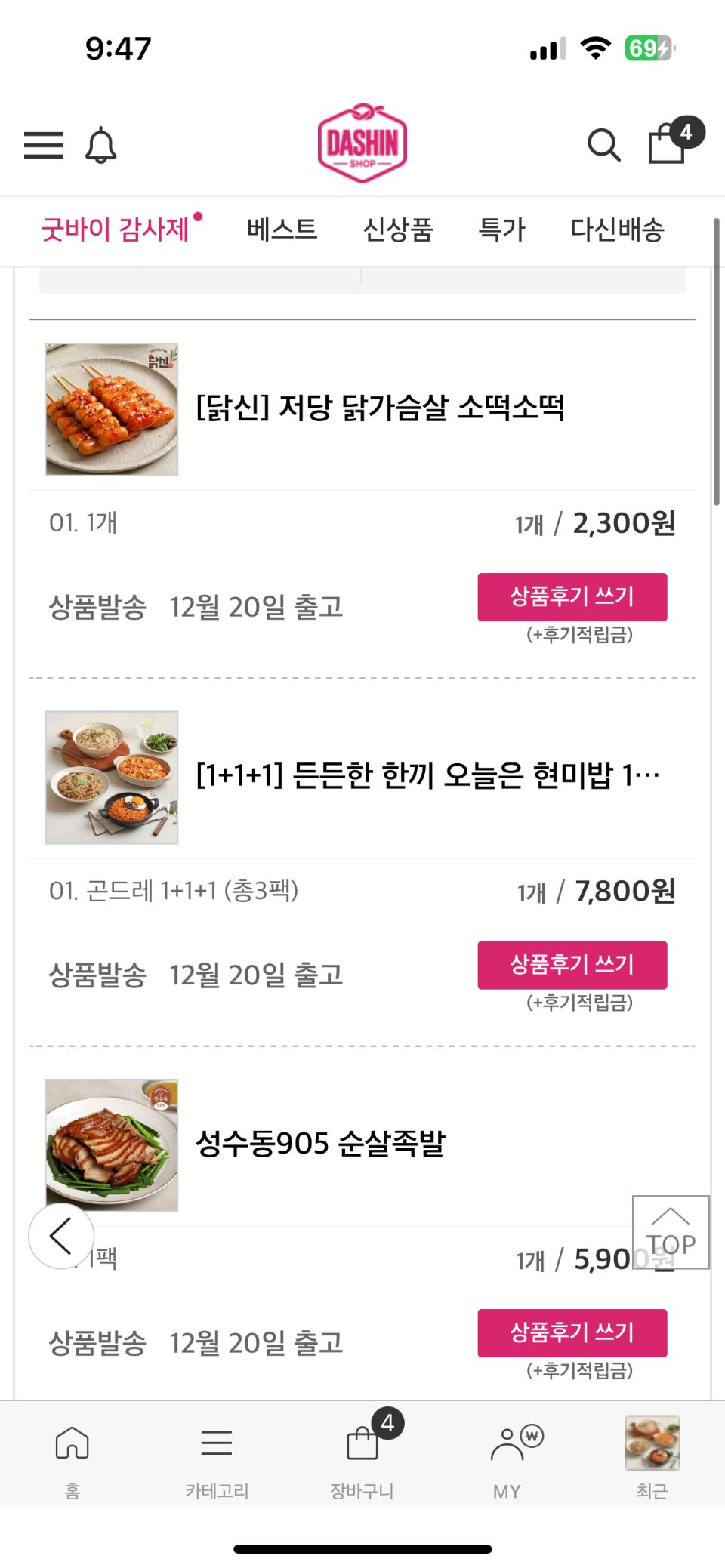Open the 성수동905 순살족발 product
725x1568 pixels.
pyautogui.click(x=320, y=1144)
